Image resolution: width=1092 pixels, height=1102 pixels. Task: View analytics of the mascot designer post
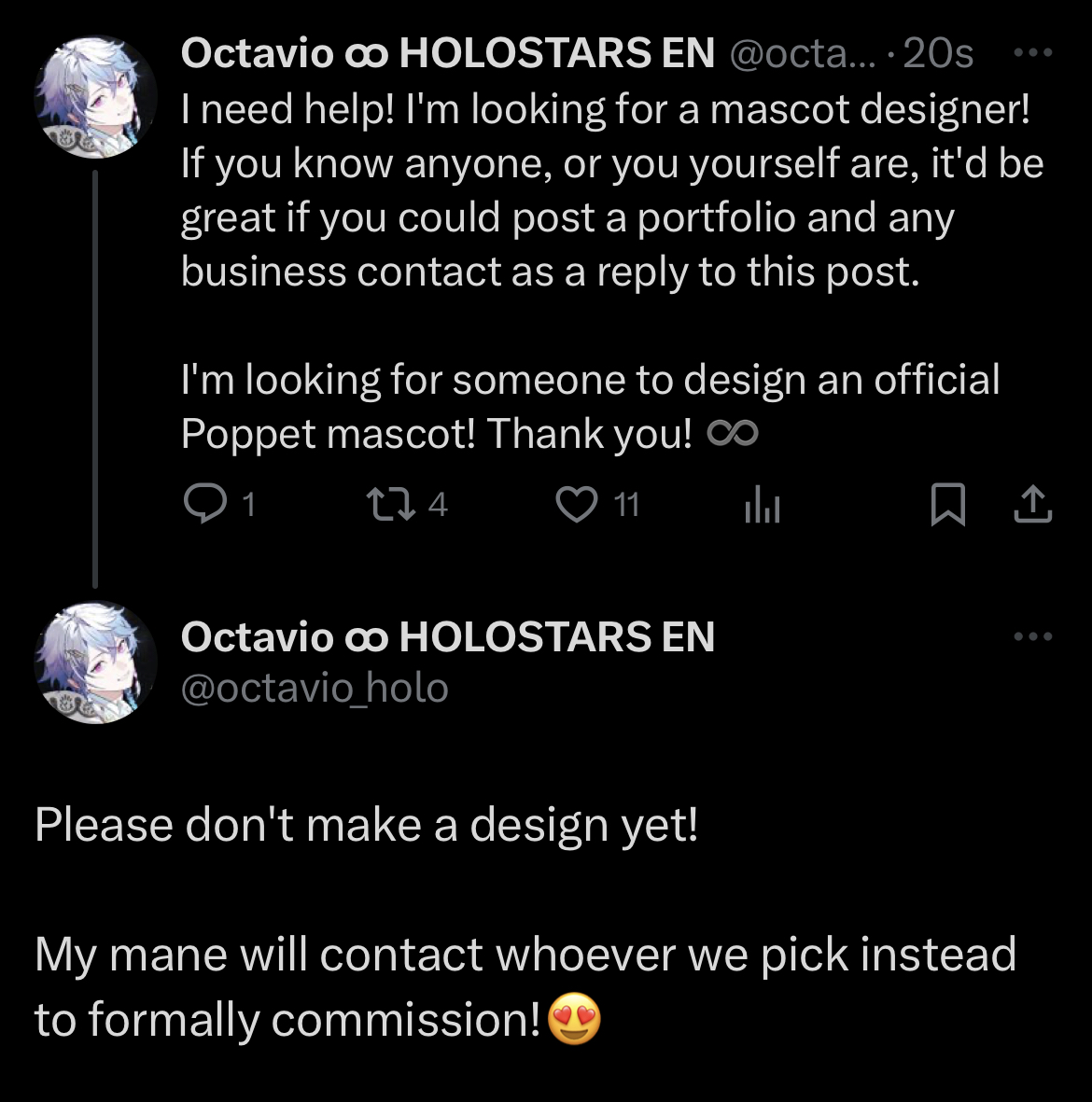[x=762, y=507]
